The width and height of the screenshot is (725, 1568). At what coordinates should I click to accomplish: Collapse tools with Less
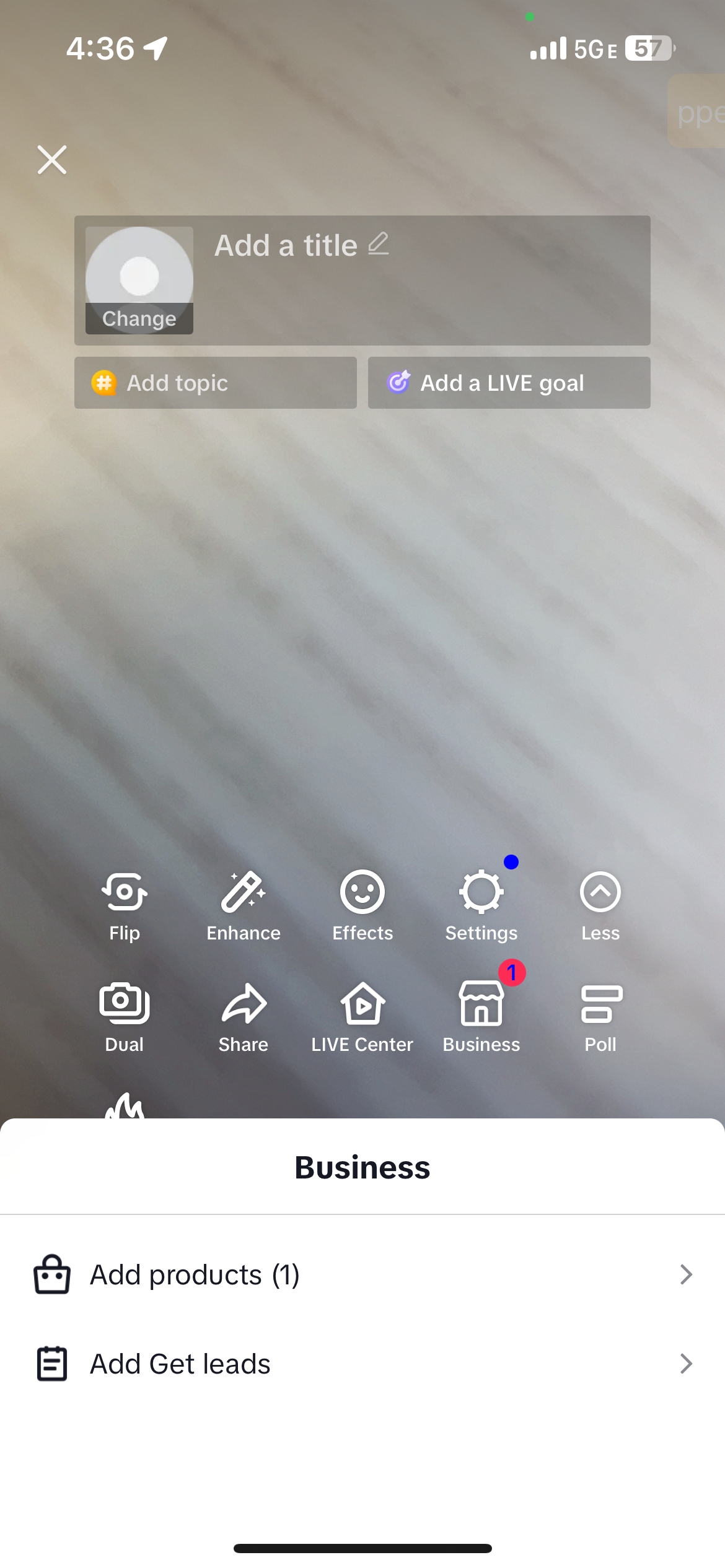tap(600, 905)
